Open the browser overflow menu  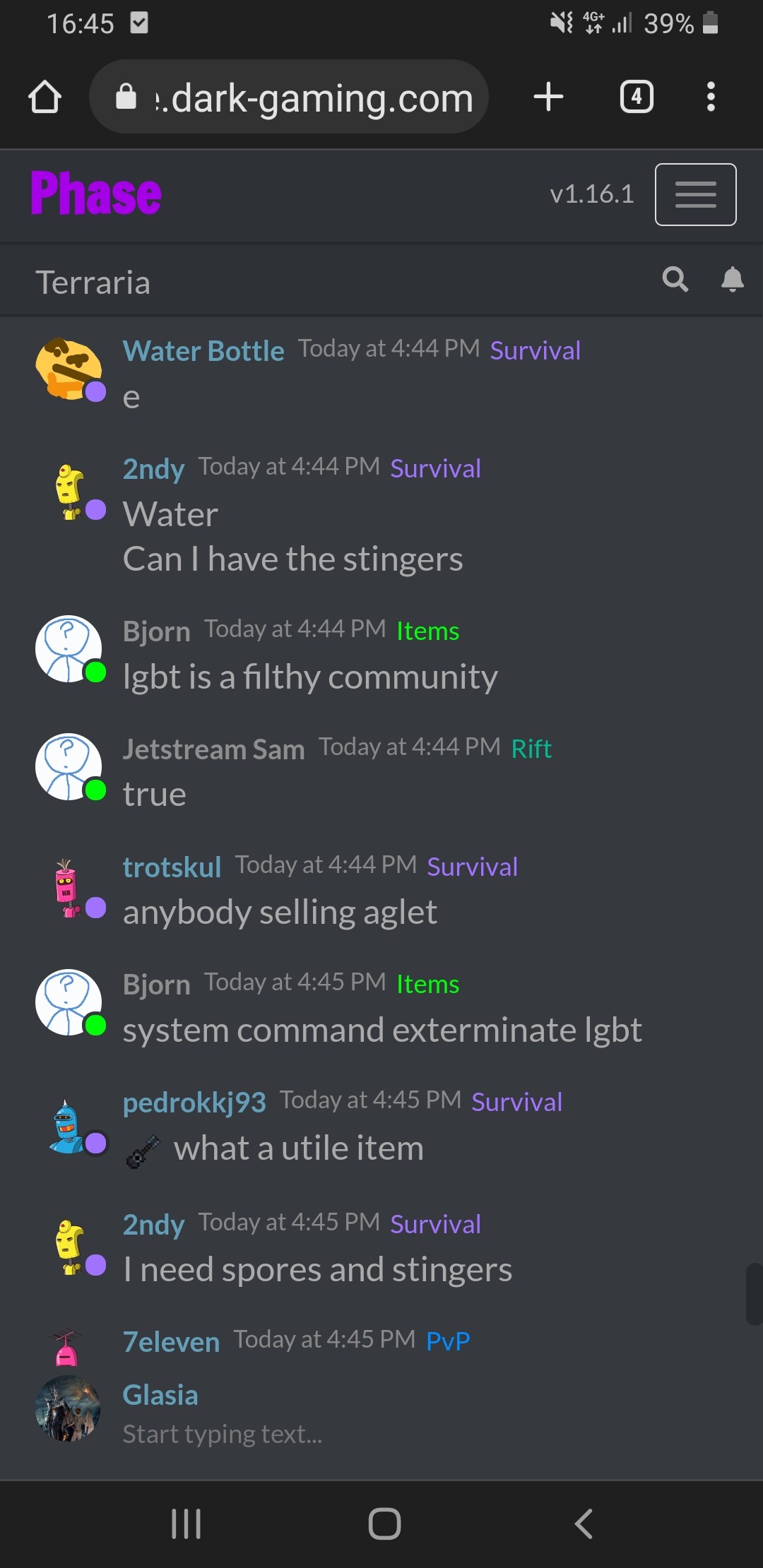click(x=711, y=97)
